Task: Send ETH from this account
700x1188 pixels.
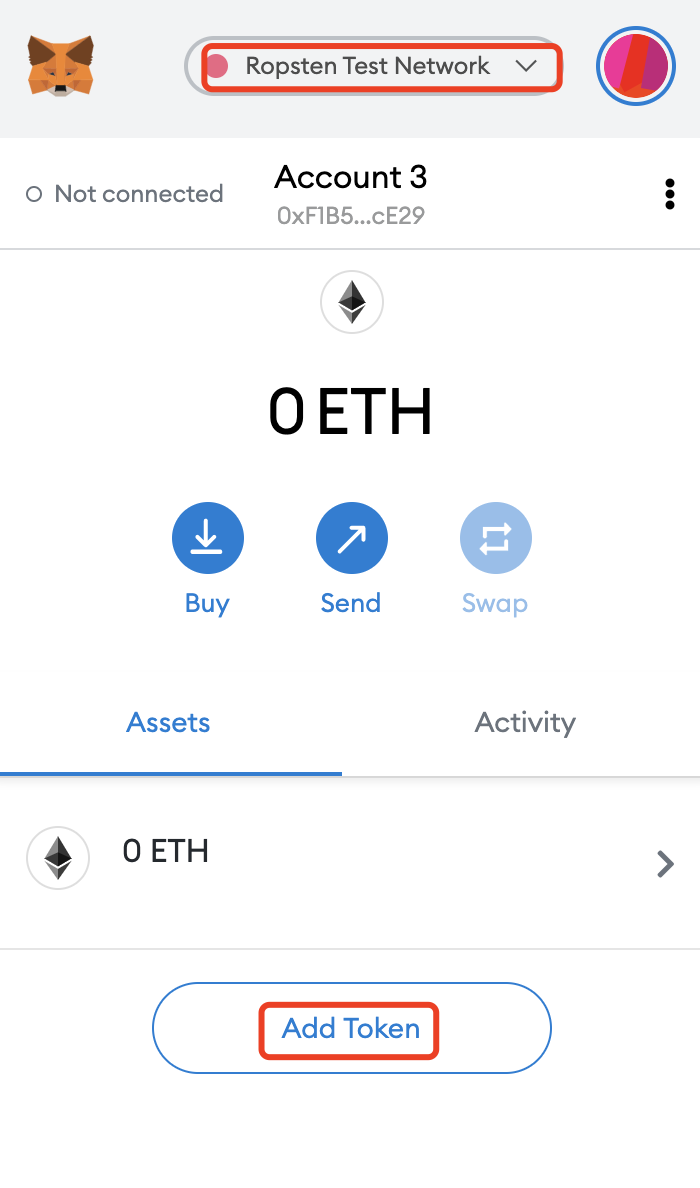Action: (351, 541)
